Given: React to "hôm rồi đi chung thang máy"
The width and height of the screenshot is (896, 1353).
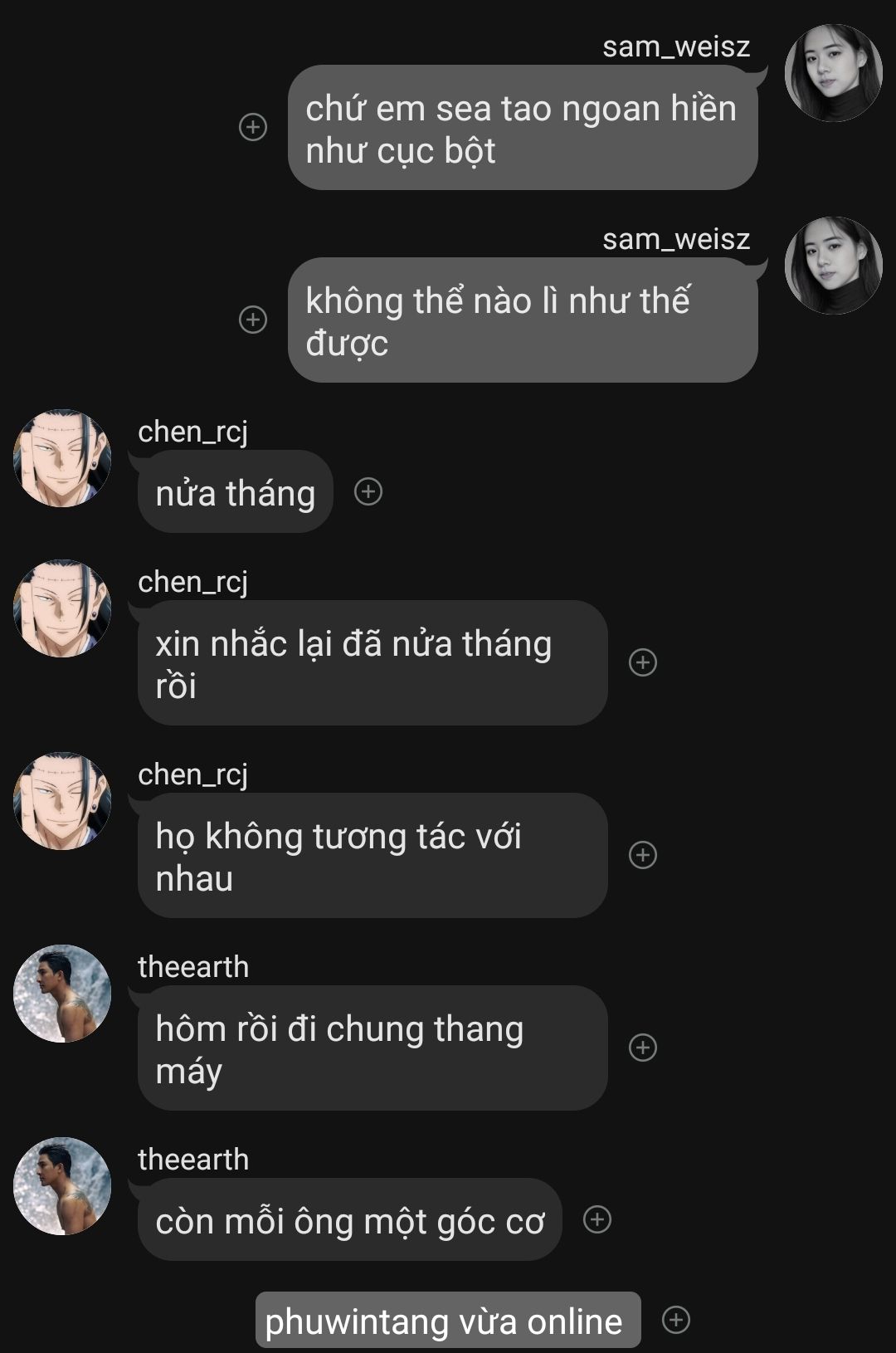Looking at the screenshot, I should tap(643, 1048).
